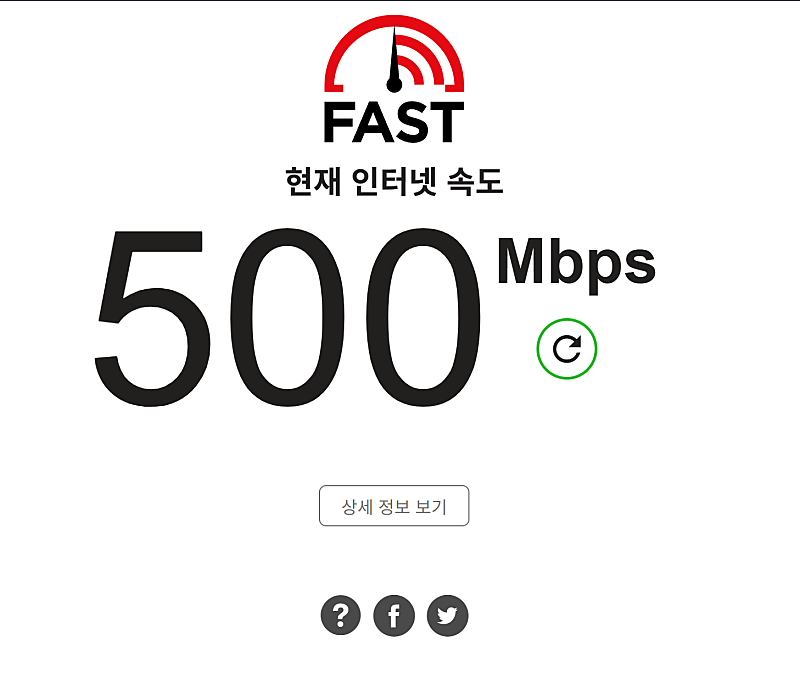Share result via the Twitter icon
Screen dimensions: 800x684
[x=447, y=615]
